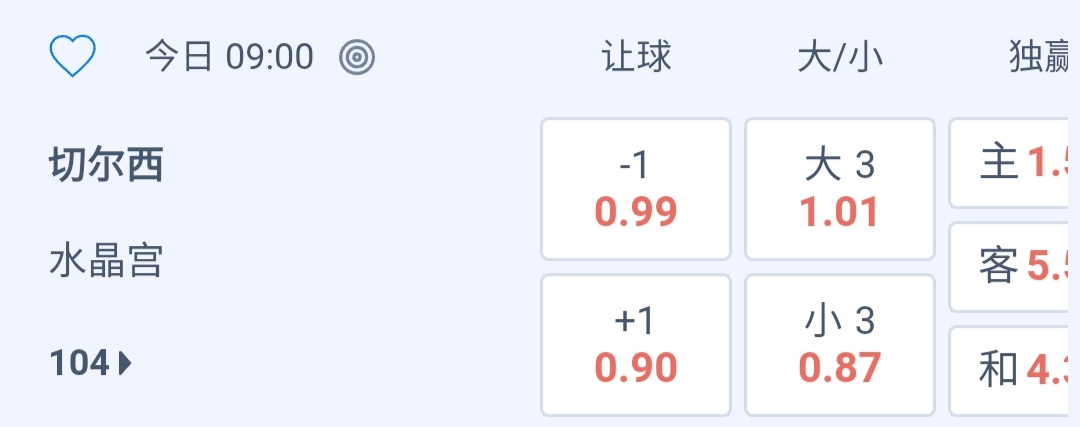Screen dimensions: 1080x427
Task: Select handicap -1 at odds 0.99
Action: click(636, 189)
